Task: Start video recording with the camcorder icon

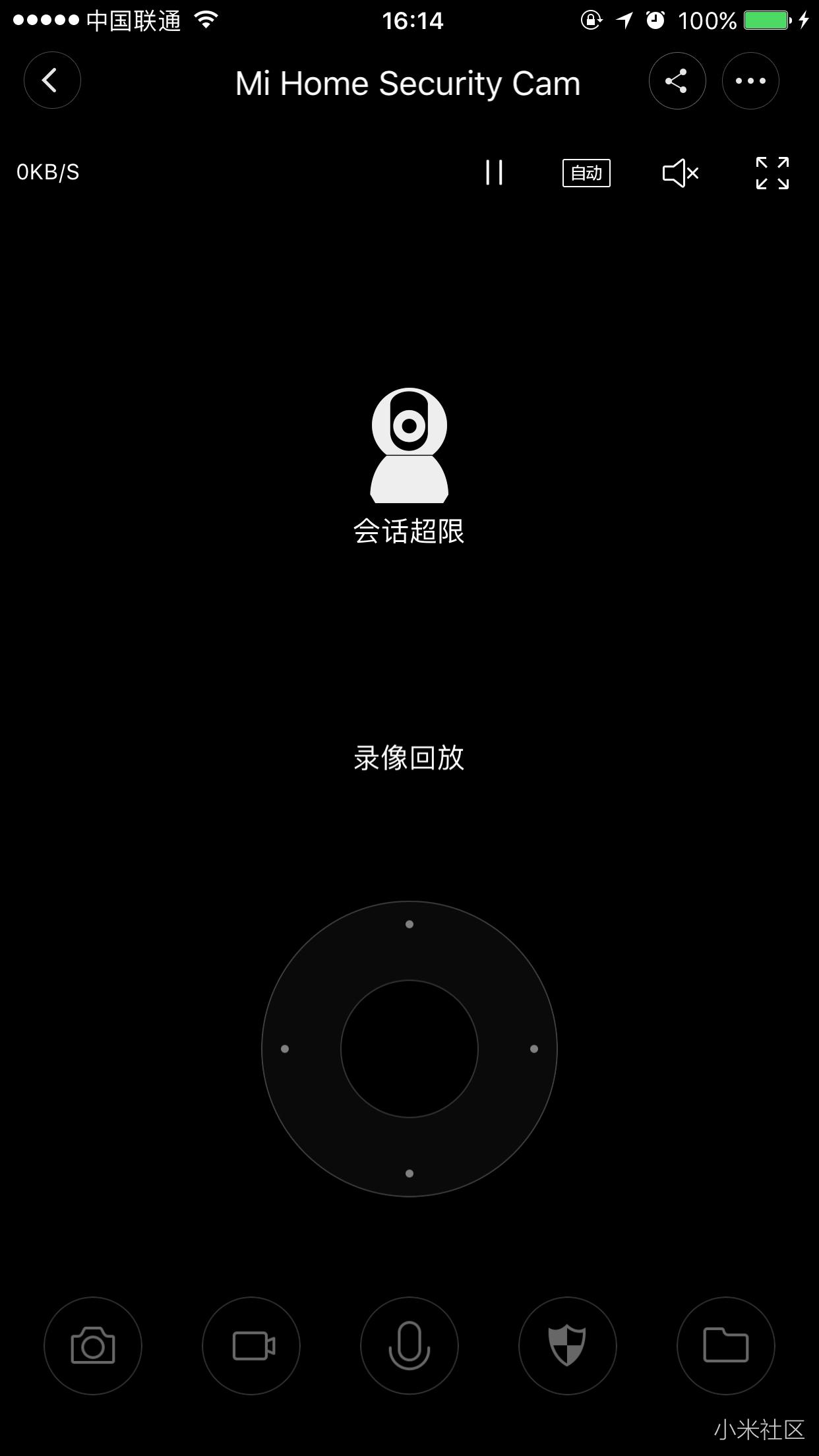Action: [251, 1346]
